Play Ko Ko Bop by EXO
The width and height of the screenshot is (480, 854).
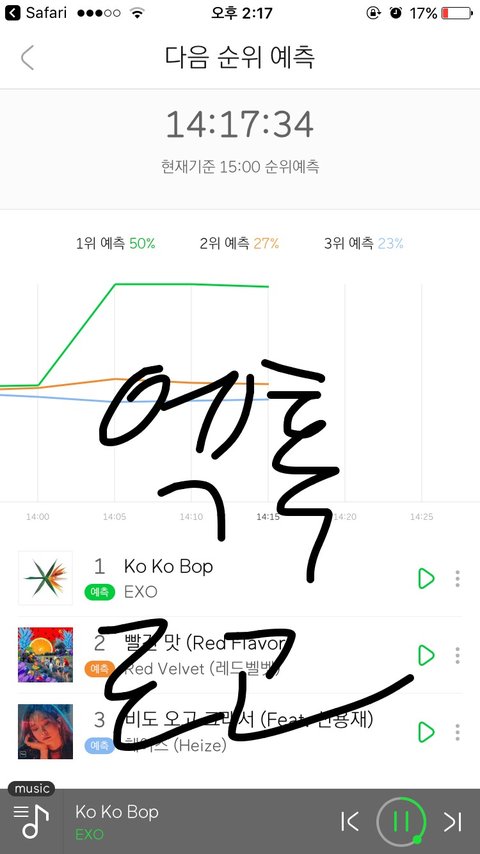click(426, 578)
